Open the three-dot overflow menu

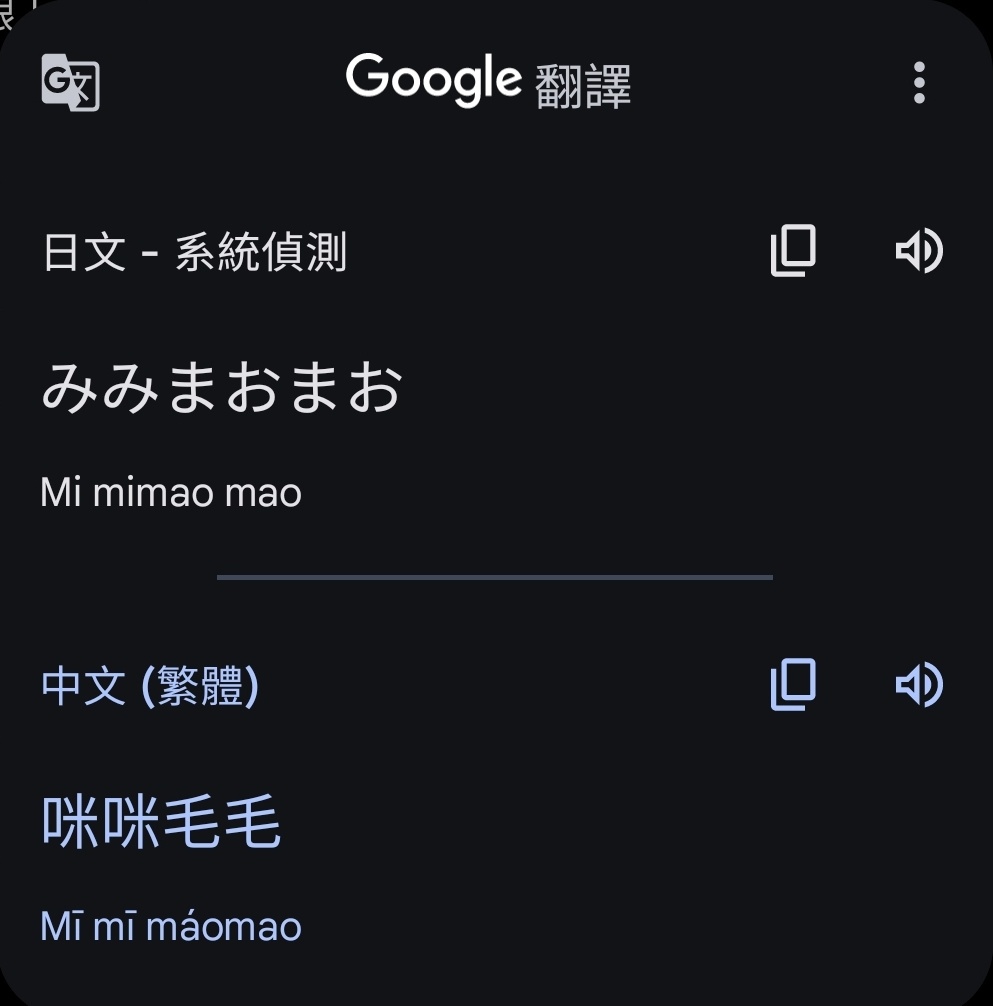click(x=919, y=82)
